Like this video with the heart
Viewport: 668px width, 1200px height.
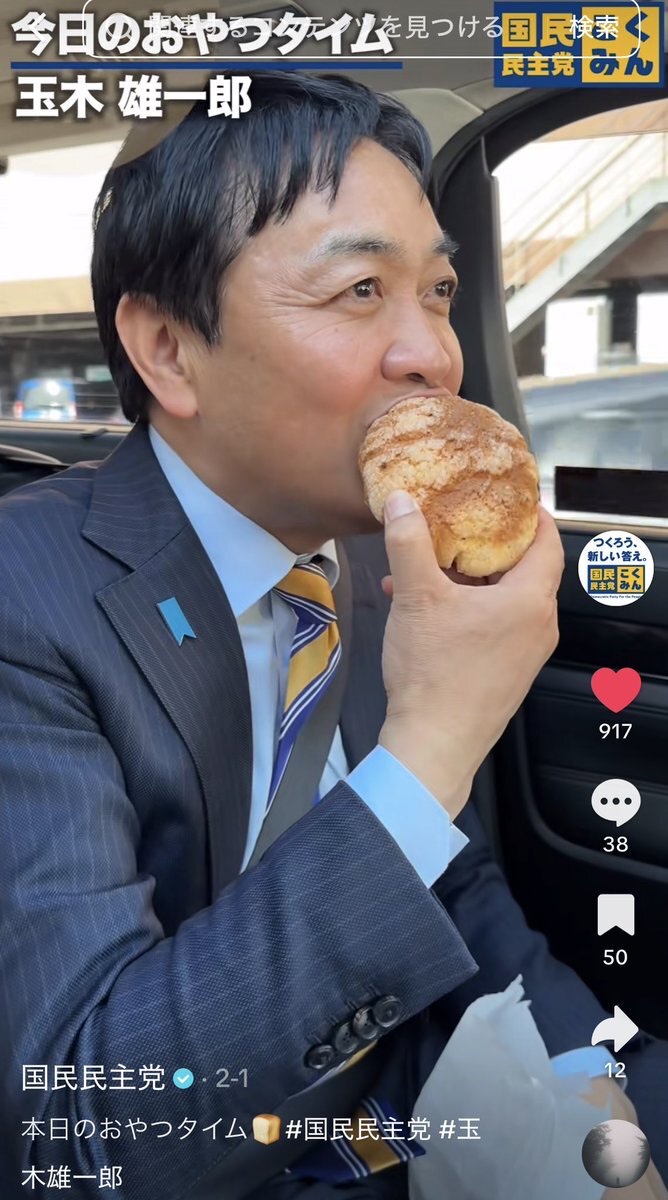[615, 689]
